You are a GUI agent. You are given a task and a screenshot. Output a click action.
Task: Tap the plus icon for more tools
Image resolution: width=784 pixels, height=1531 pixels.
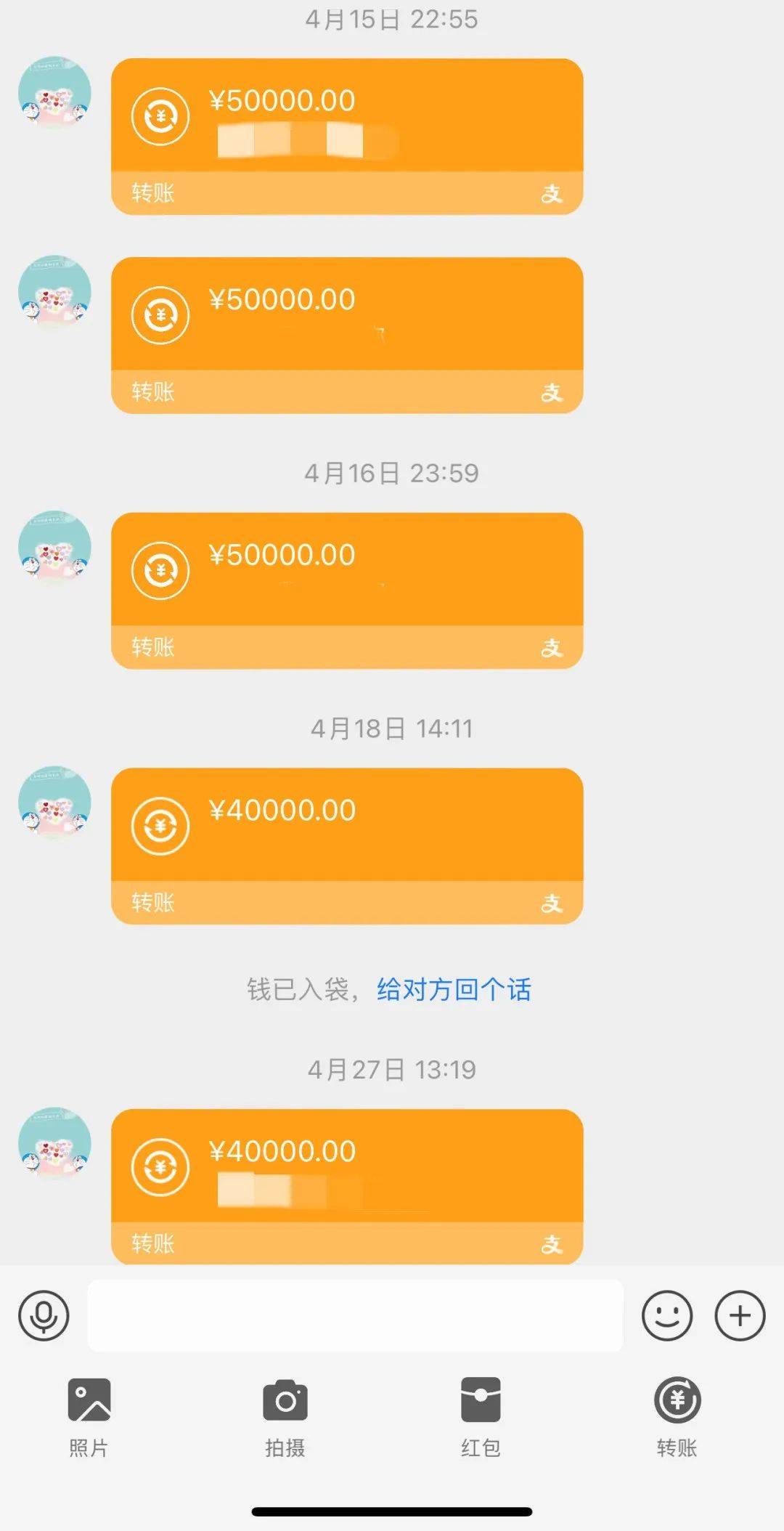tap(739, 1316)
